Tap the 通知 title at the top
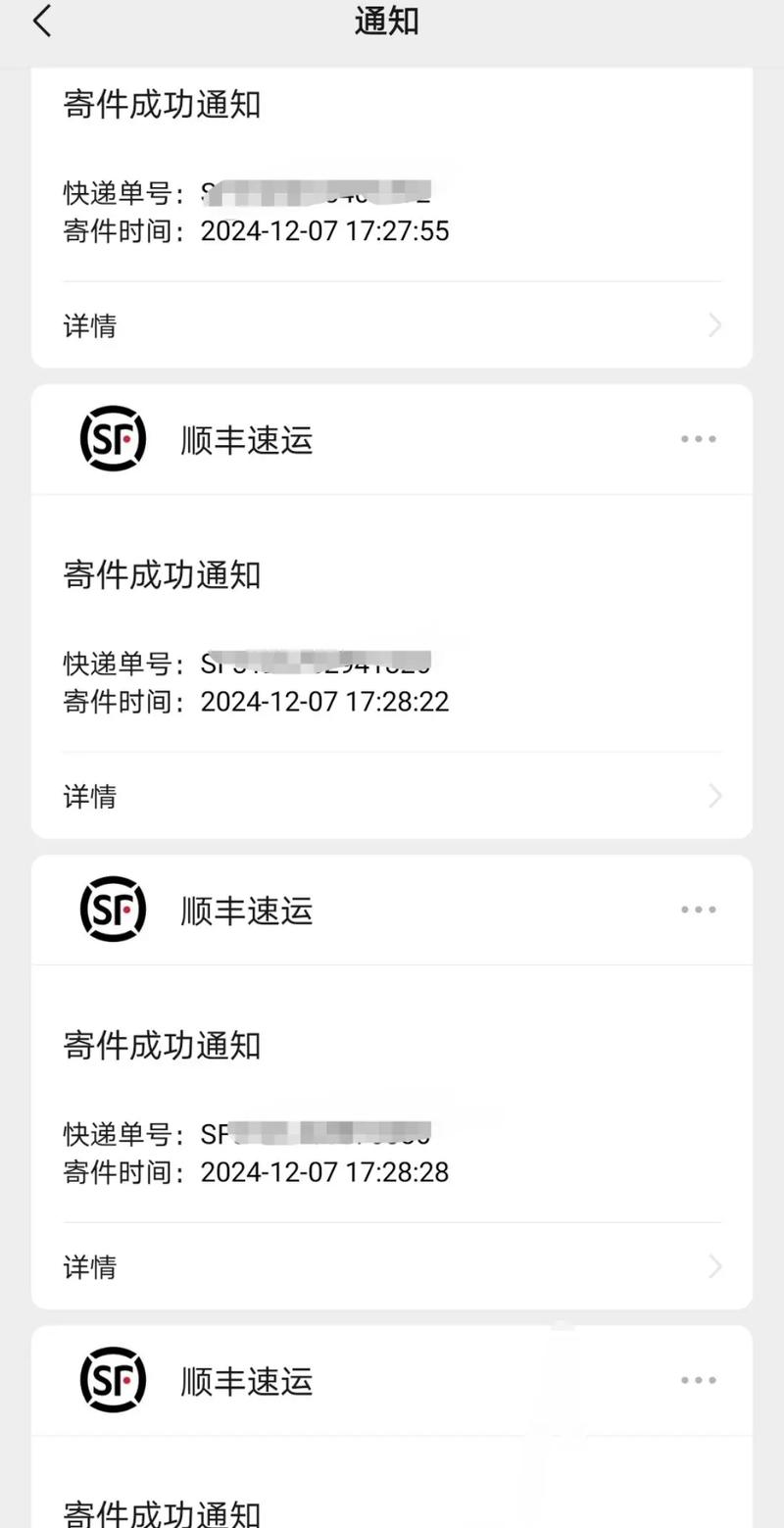This screenshot has height=1528, width=784. (x=386, y=22)
